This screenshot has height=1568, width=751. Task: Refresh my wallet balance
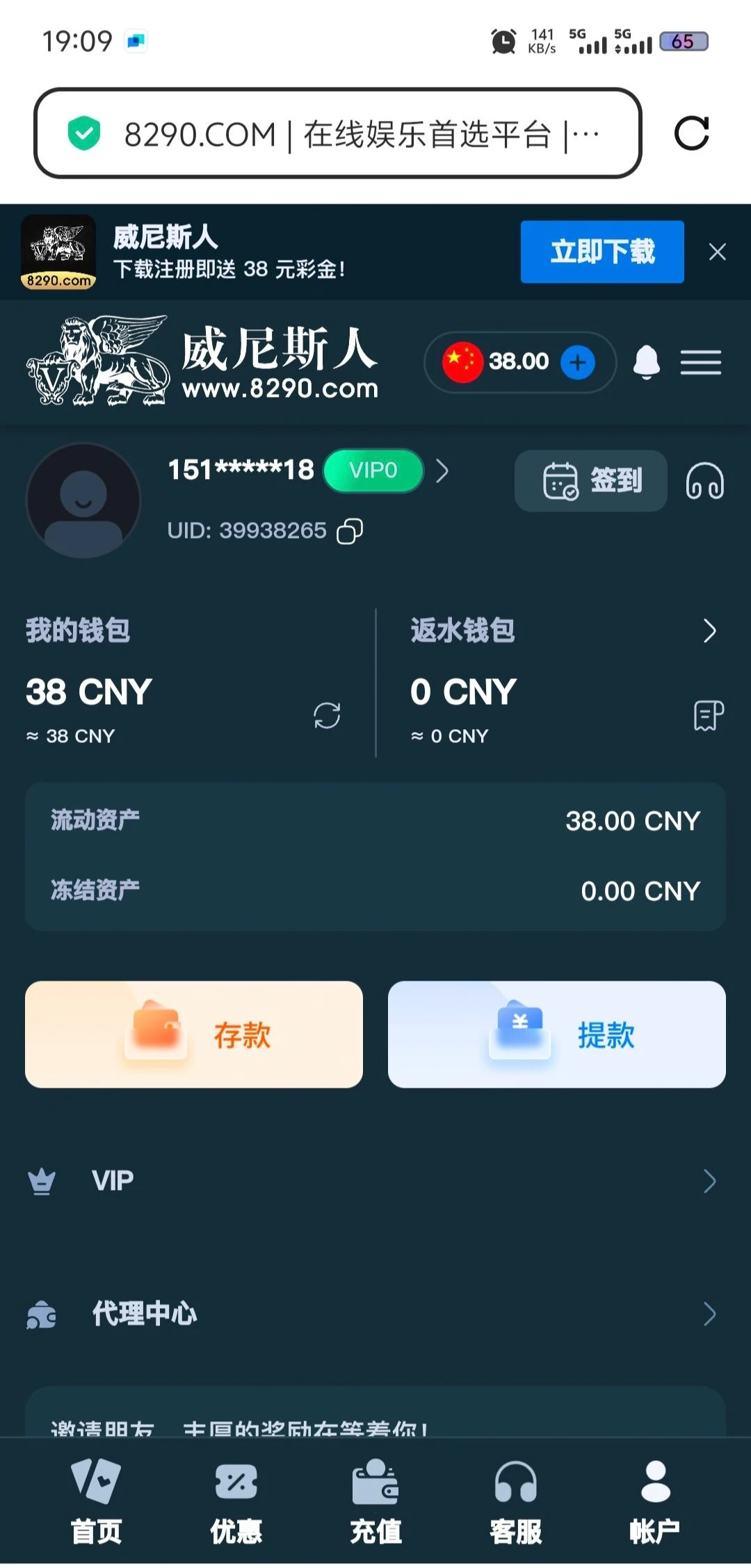(x=326, y=715)
